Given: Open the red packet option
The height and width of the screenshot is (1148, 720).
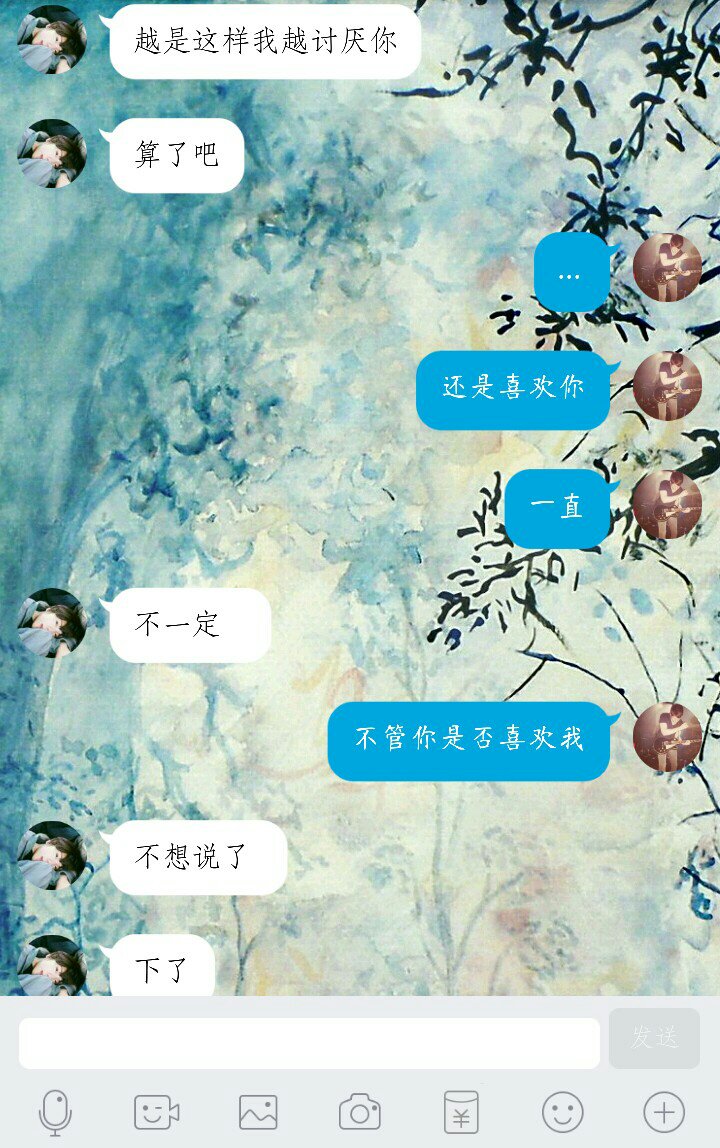Looking at the screenshot, I should tap(461, 1111).
